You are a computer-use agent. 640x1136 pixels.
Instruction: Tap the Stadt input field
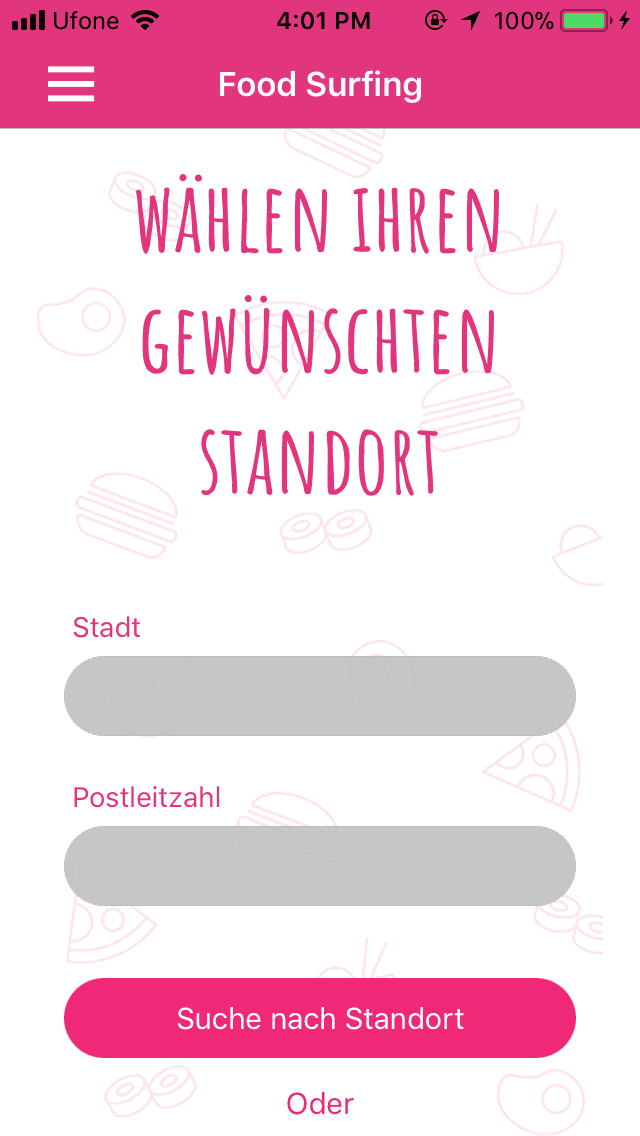pos(320,696)
